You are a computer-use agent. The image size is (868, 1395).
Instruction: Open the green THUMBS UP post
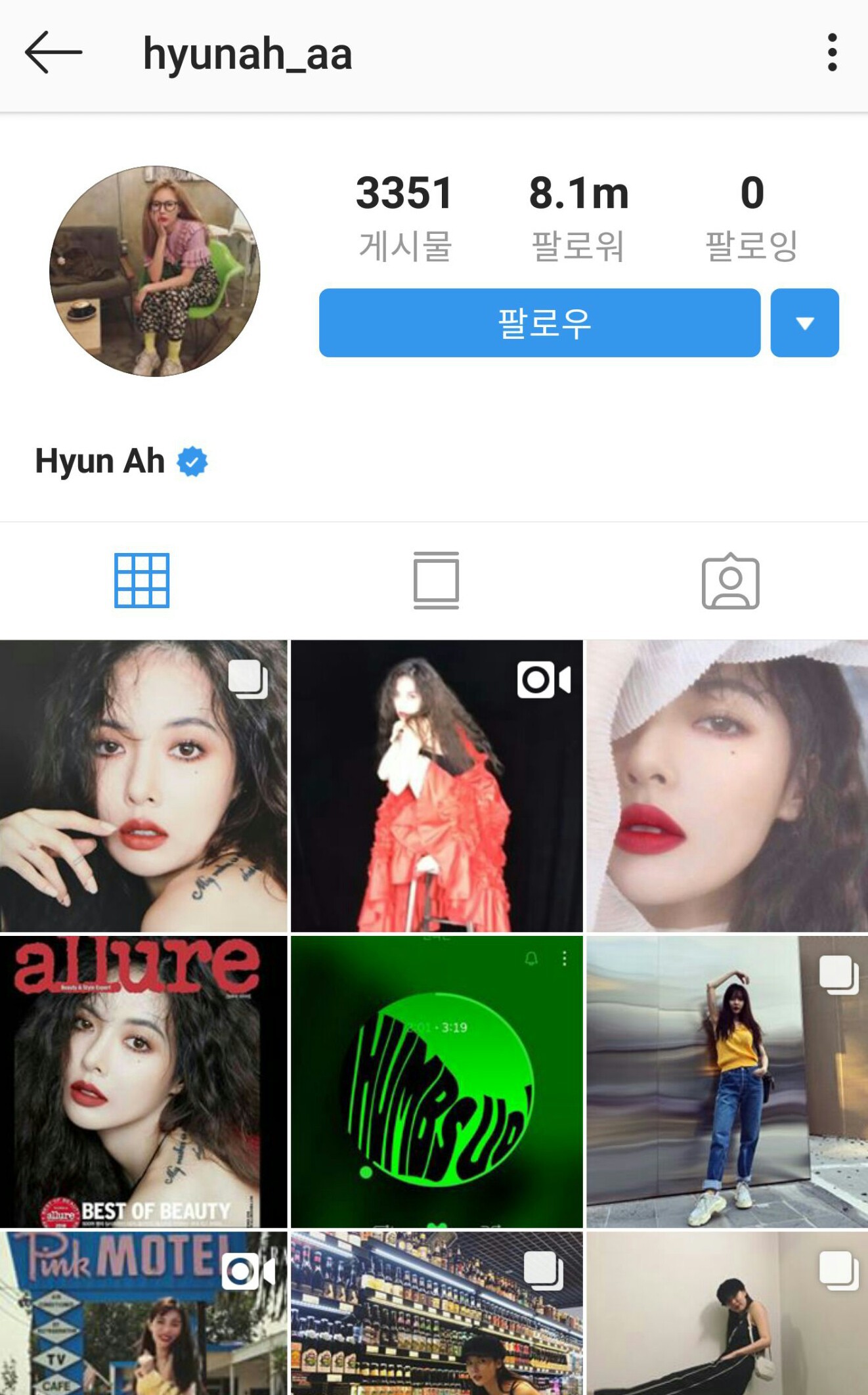(x=436, y=1081)
